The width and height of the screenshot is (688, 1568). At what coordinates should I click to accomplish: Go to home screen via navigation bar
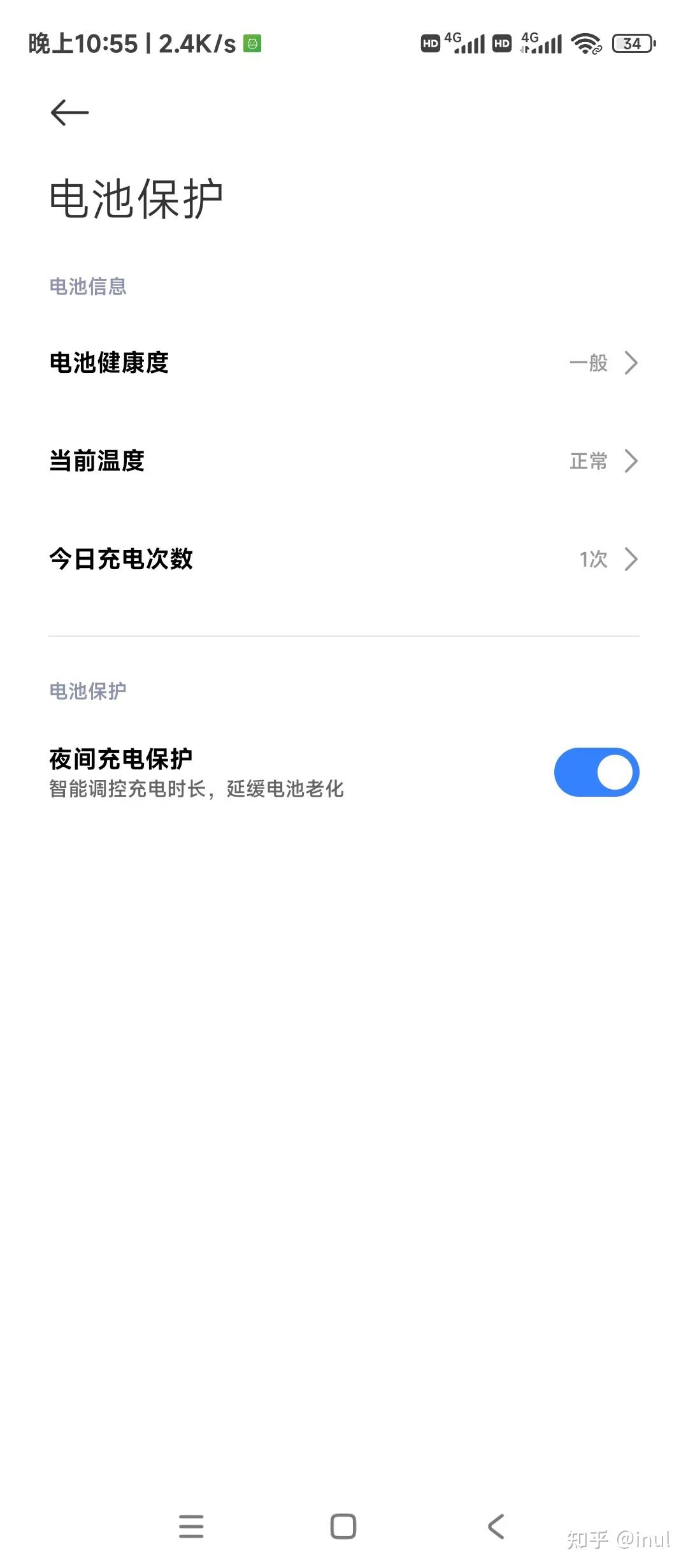pyautogui.click(x=343, y=1527)
